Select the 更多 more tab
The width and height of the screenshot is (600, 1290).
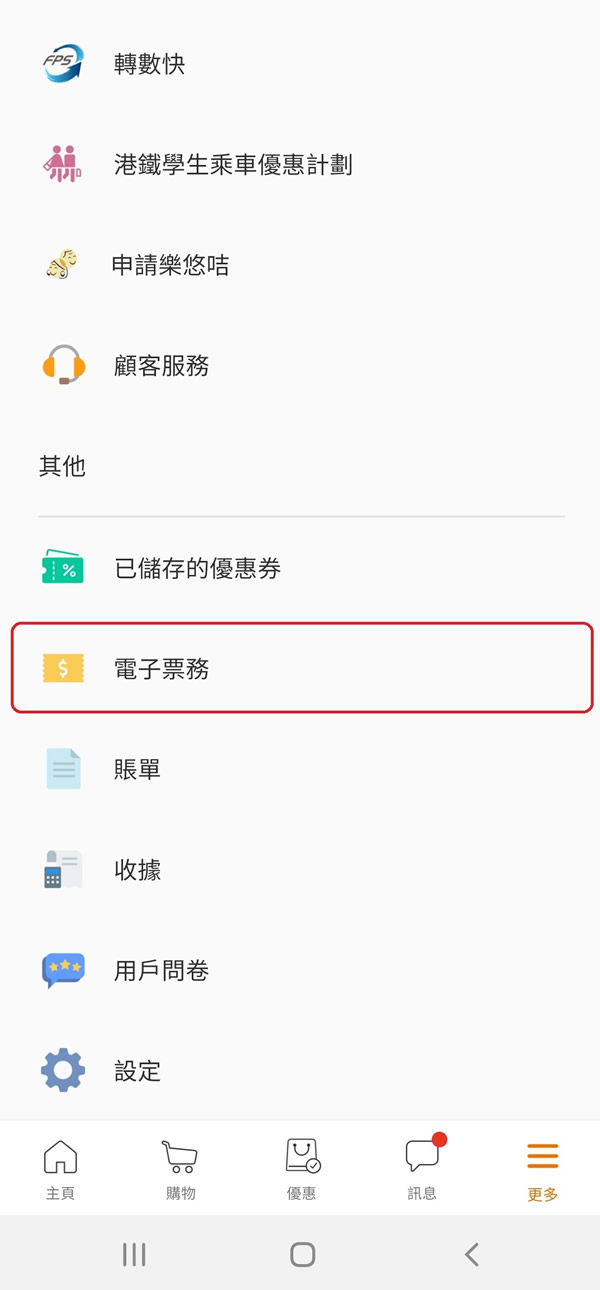pos(542,1168)
